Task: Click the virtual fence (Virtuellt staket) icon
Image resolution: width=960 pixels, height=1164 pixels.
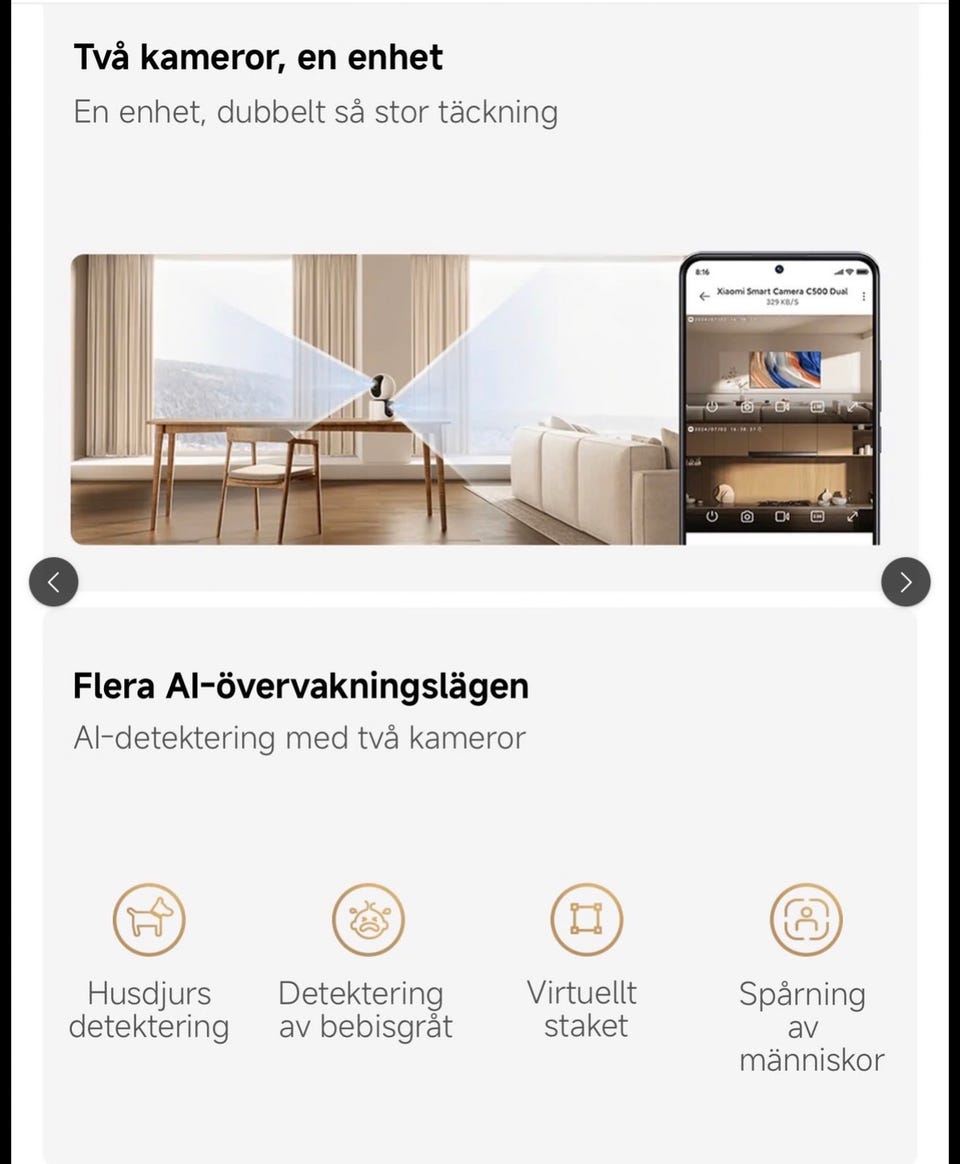Action: (587, 919)
